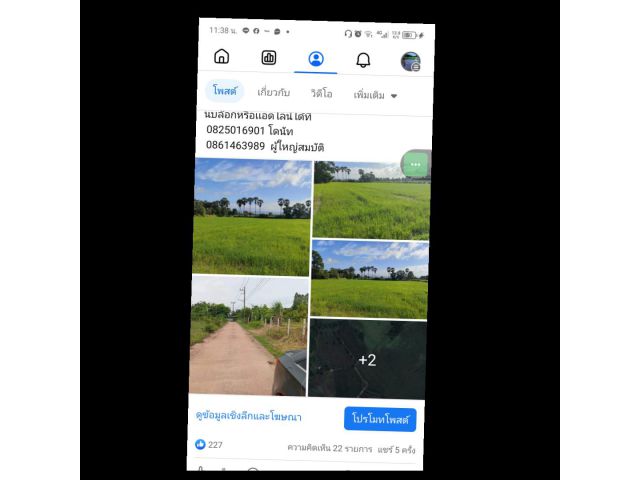View the 227 reactions list
640x480 pixels.
pos(209,445)
